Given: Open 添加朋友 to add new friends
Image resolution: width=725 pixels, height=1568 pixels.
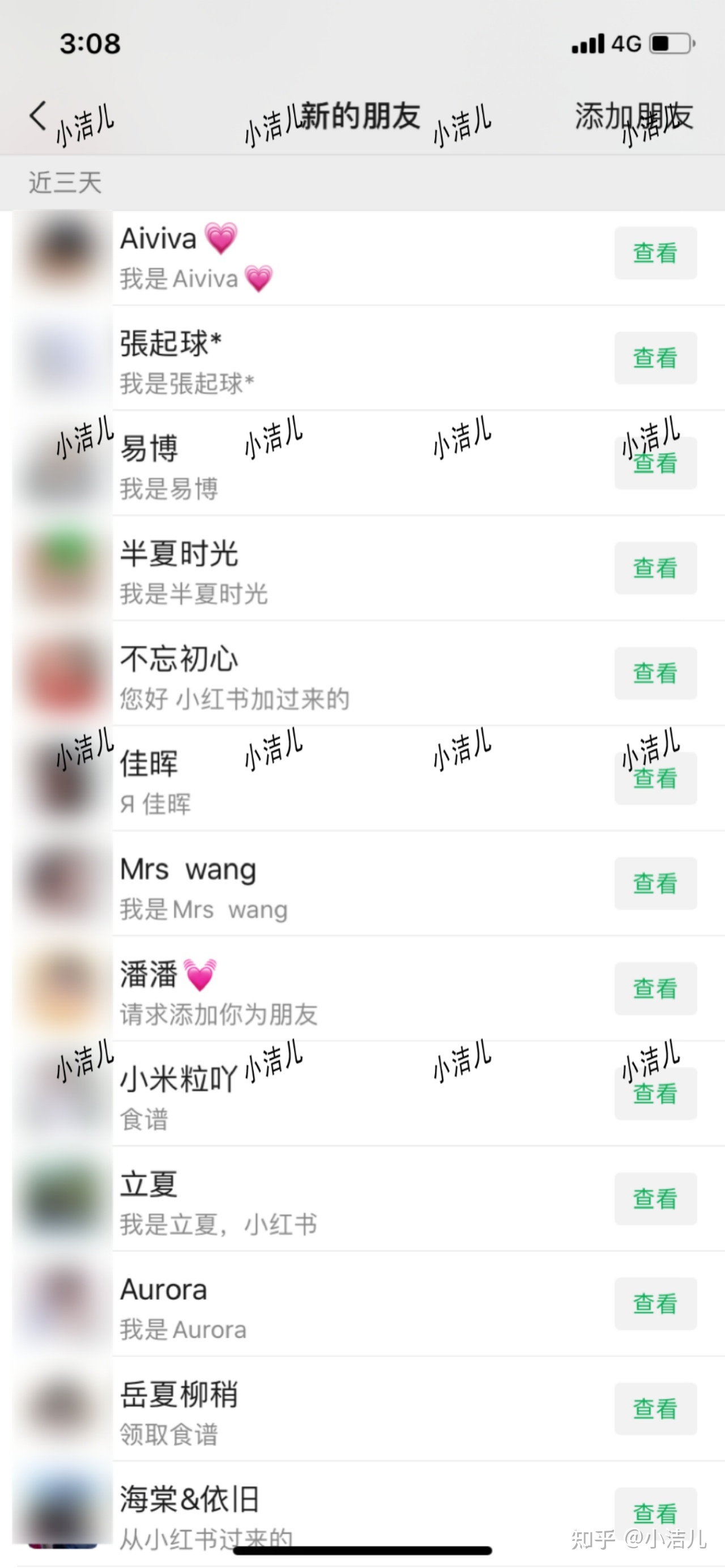Looking at the screenshot, I should [632, 116].
